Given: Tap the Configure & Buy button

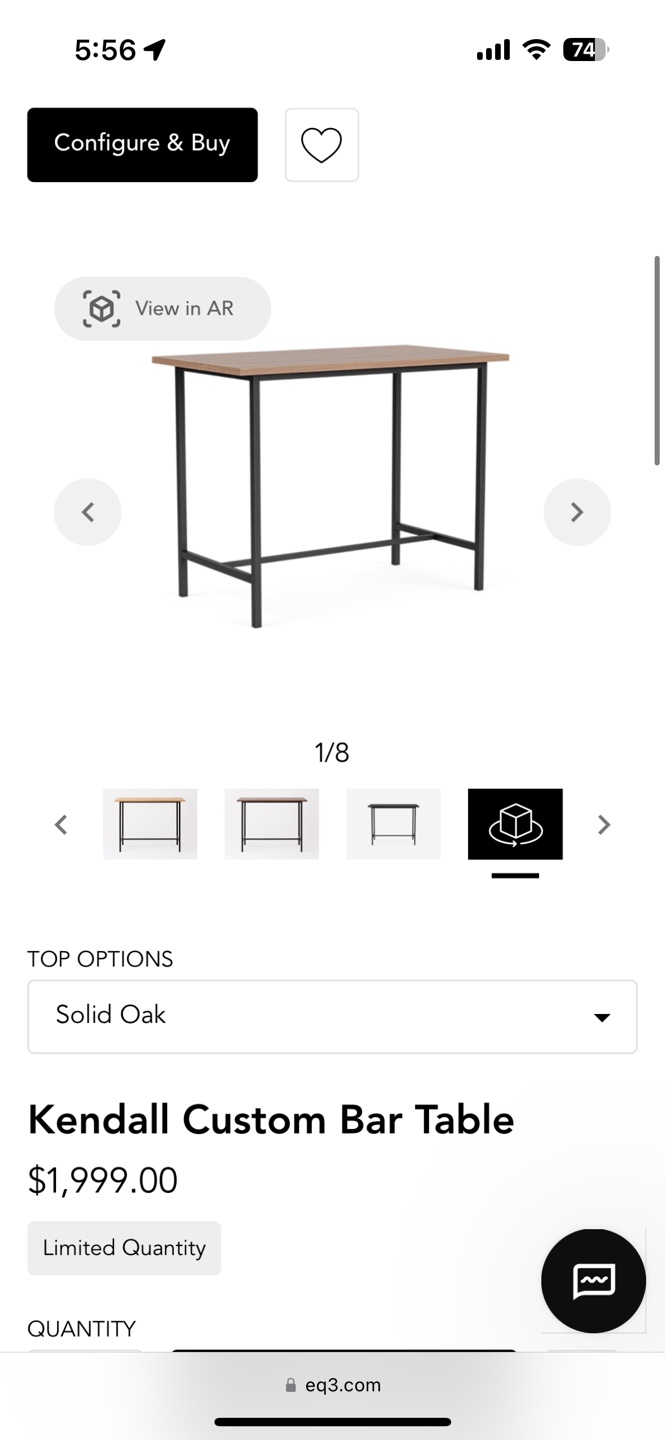Looking at the screenshot, I should 142,145.
